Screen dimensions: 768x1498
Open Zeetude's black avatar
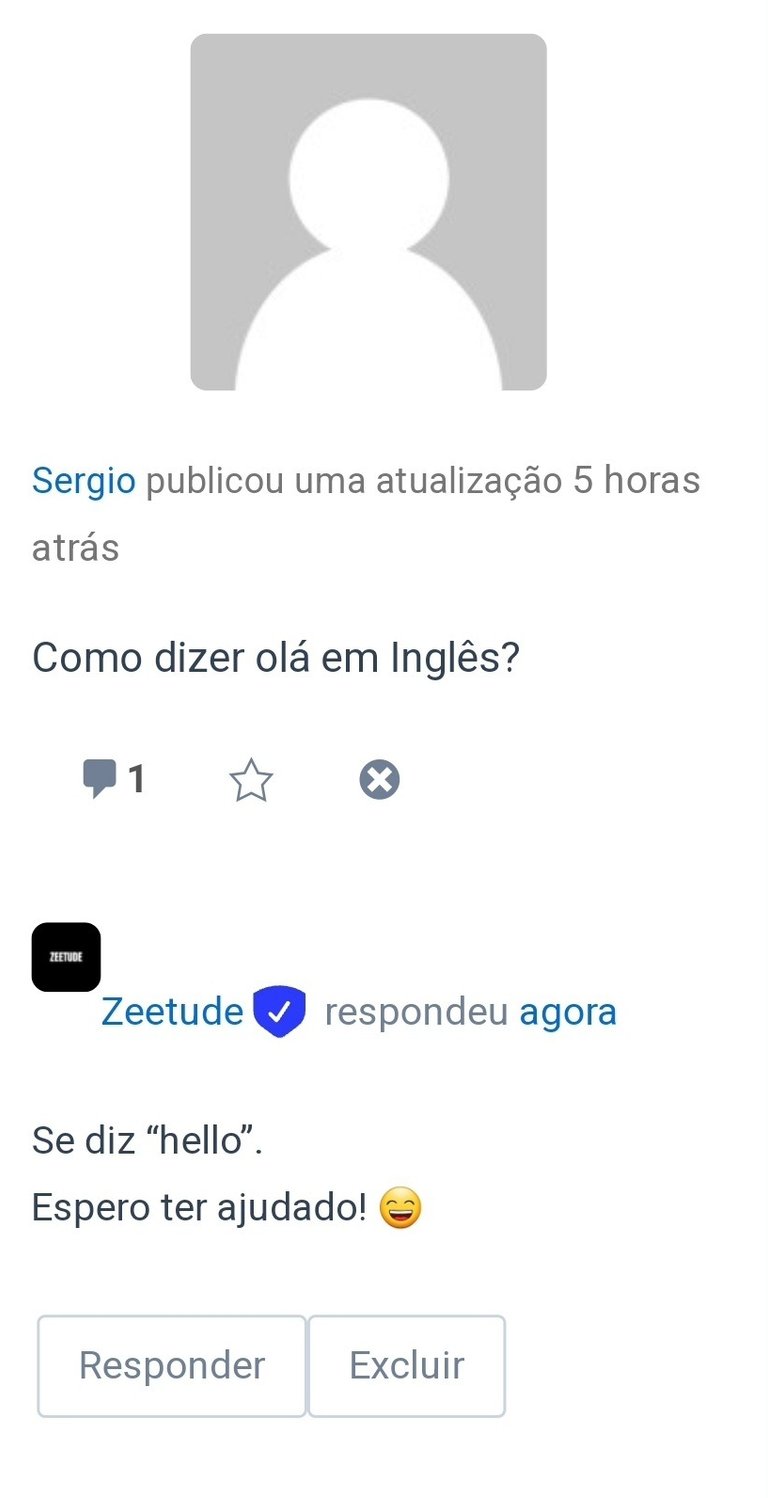[66, 957]
